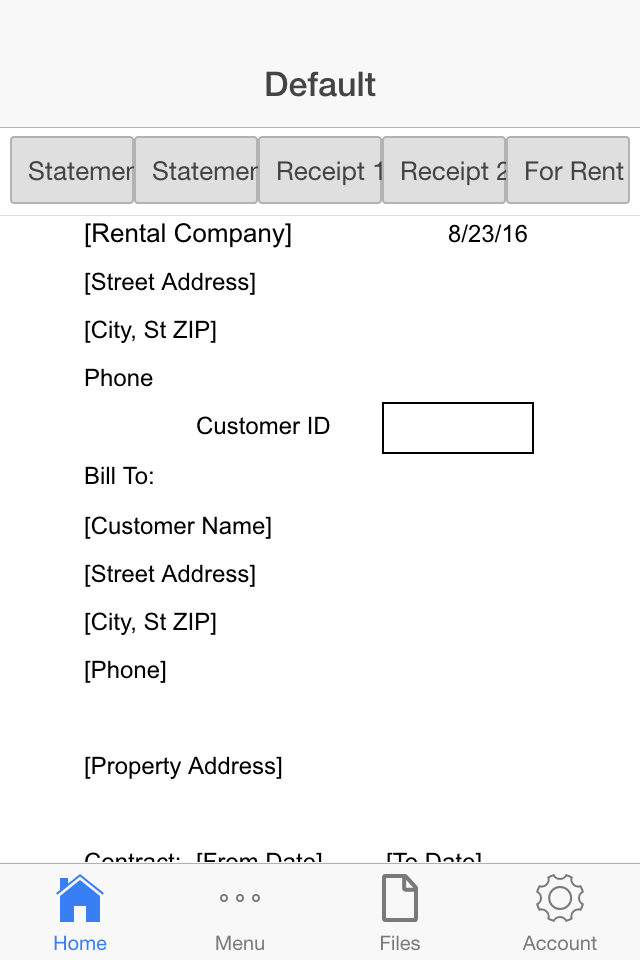
Task: Select the first Statement button
Action: [72, 171]
